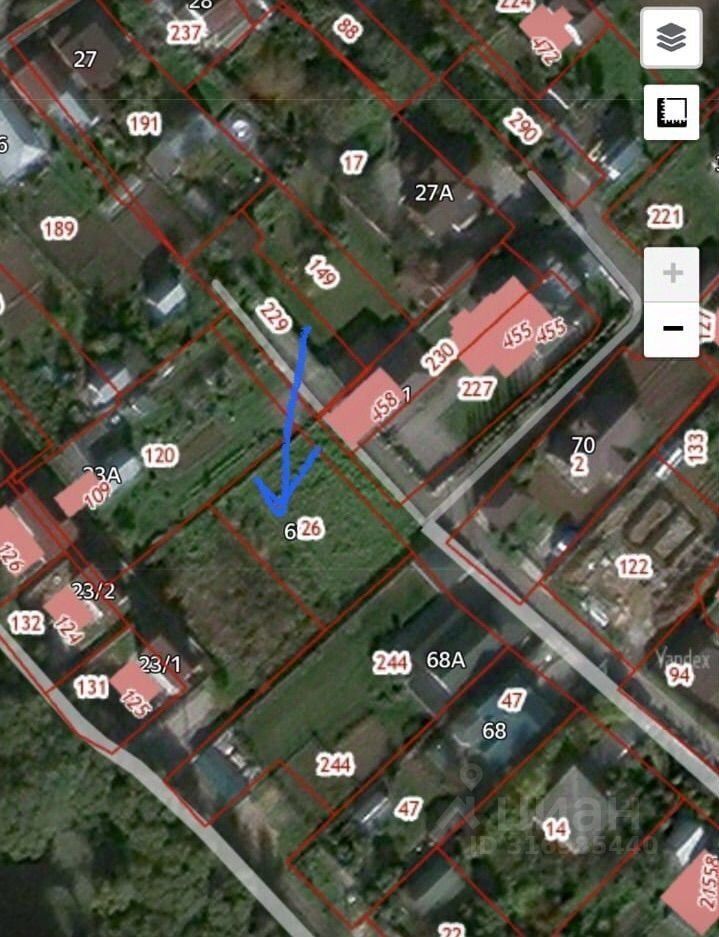Tap the cadastral parcel map button
This screenshot has width=719, height=937.
pyautogui.click(x=671, y=112)
